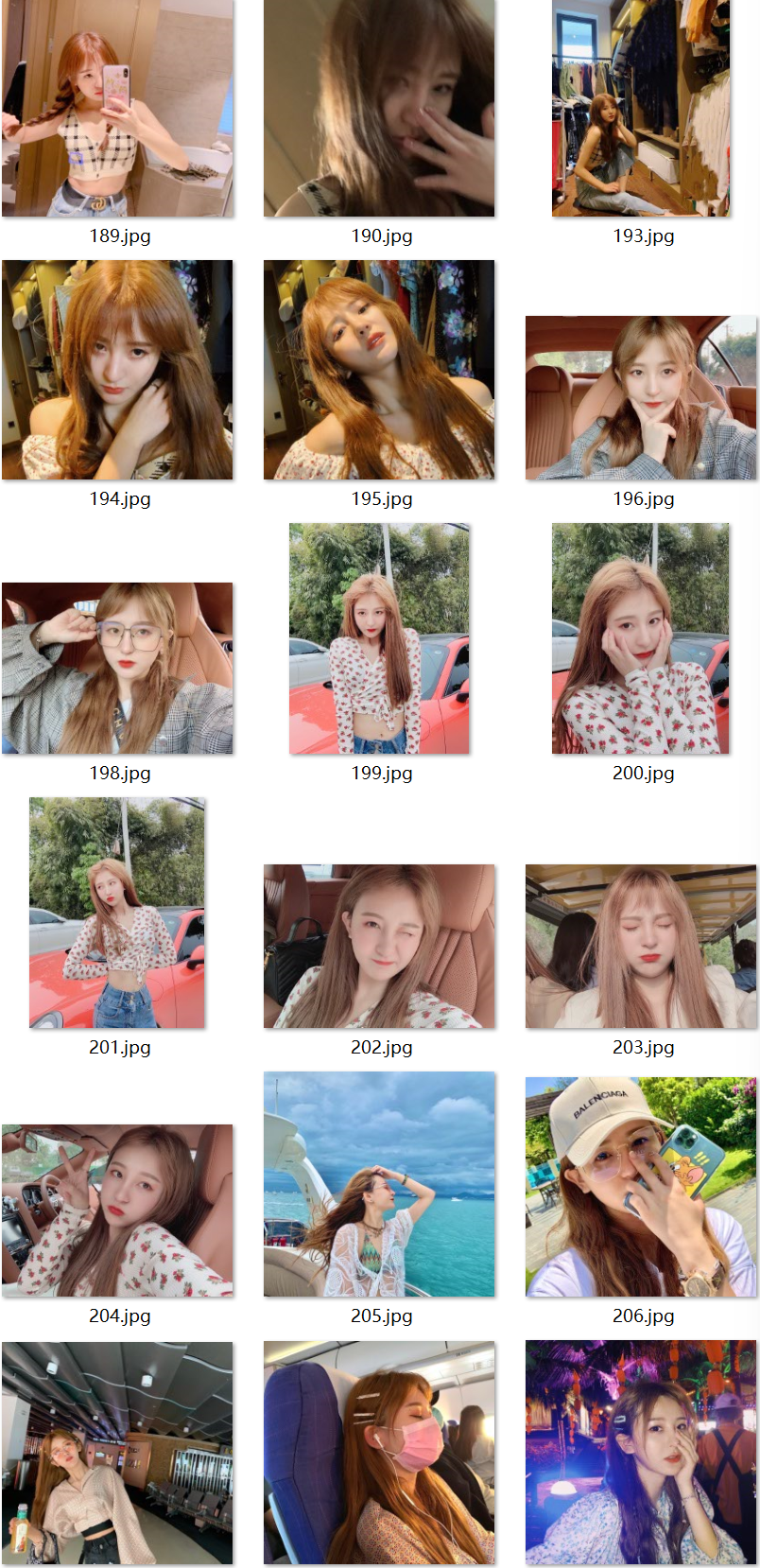This screenshot has height=1568, width=760.
Task: Open photo 194.jpg
Action: [x=118, y=370]
